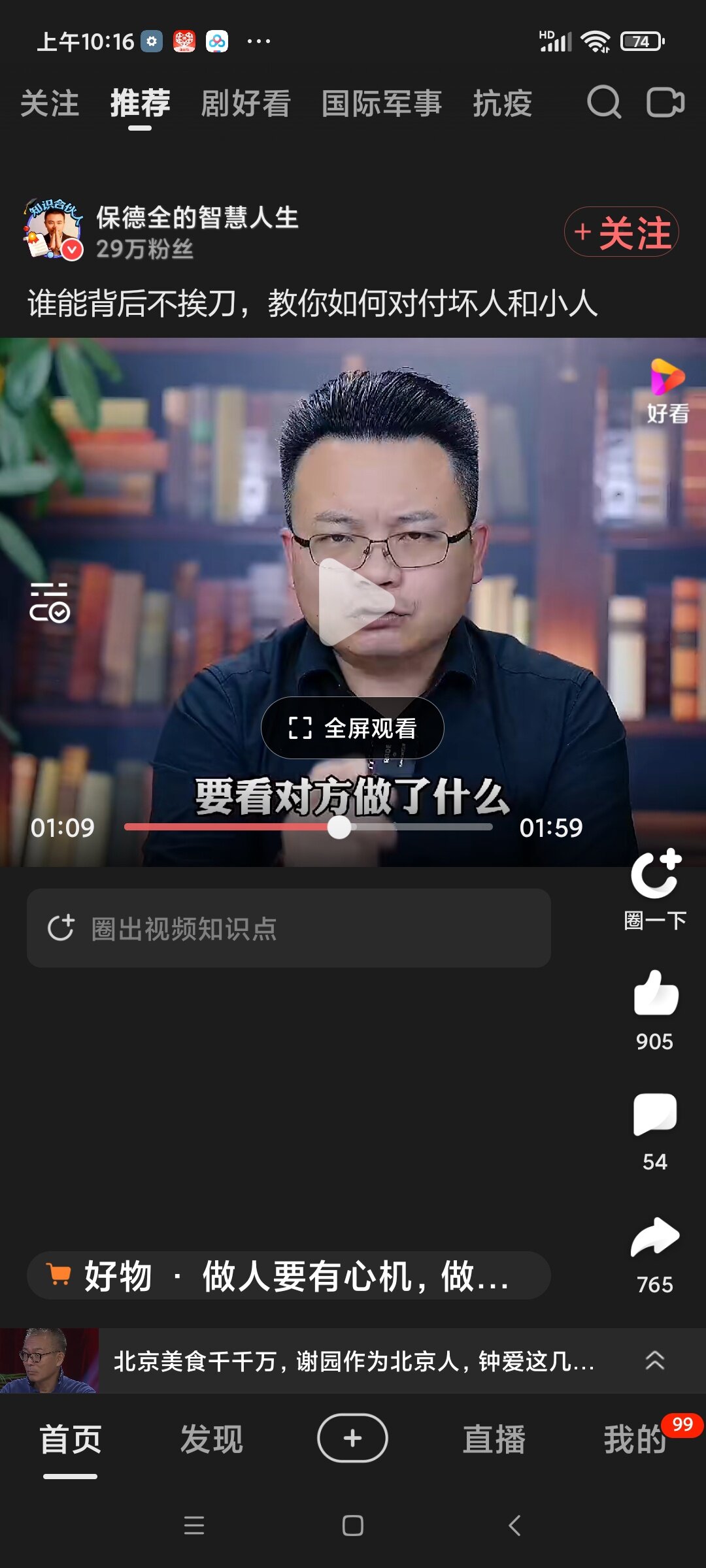The height and width of the screenshot is (1568, 706).
Task: Tap 圈出视频知识点 field
Action: click(289, 928)
